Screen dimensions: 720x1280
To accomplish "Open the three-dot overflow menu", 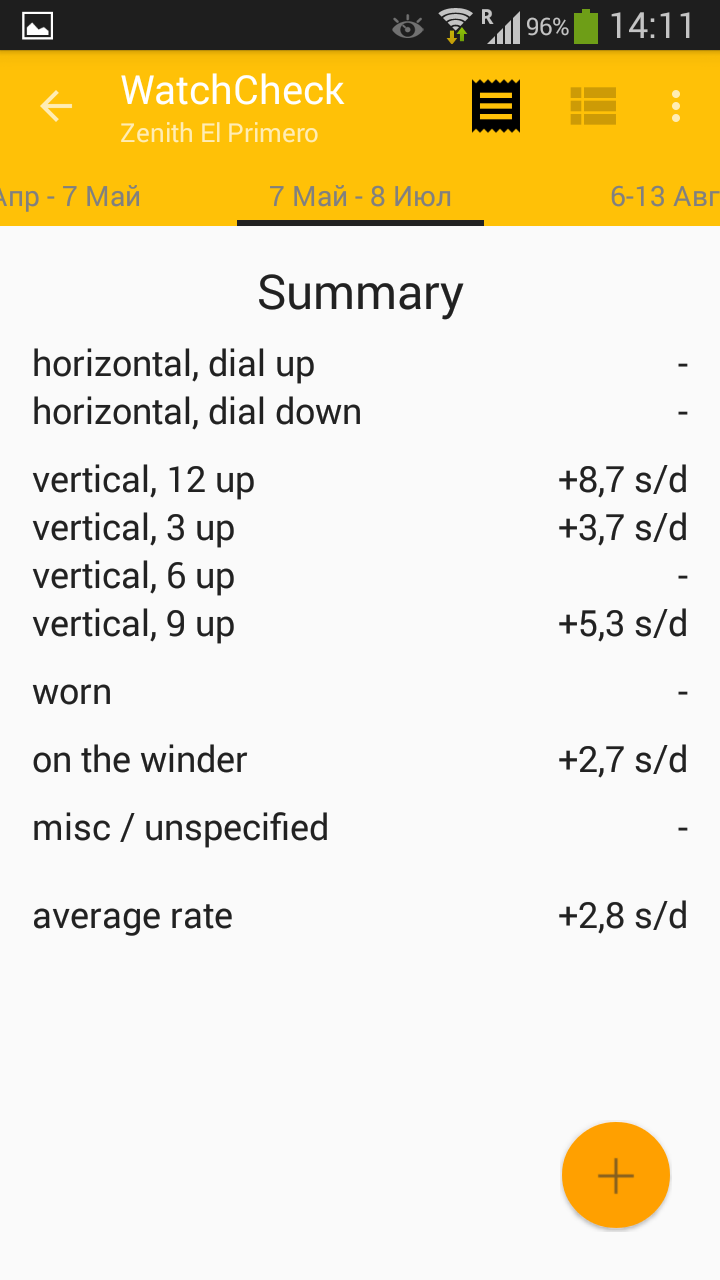I will 676,106.
